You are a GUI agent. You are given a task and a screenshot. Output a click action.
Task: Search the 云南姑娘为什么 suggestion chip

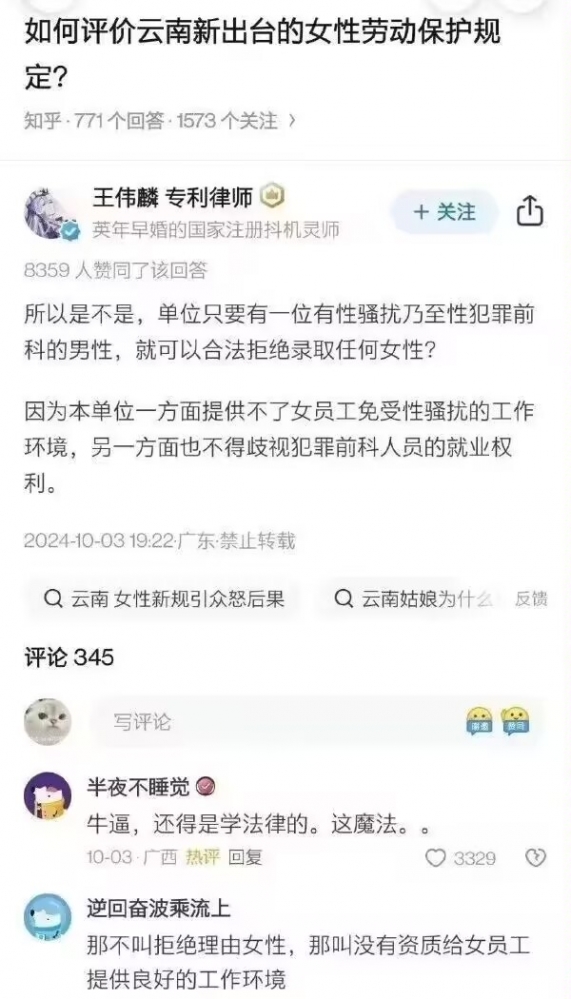pyautogui.click(x=414, y=598)
